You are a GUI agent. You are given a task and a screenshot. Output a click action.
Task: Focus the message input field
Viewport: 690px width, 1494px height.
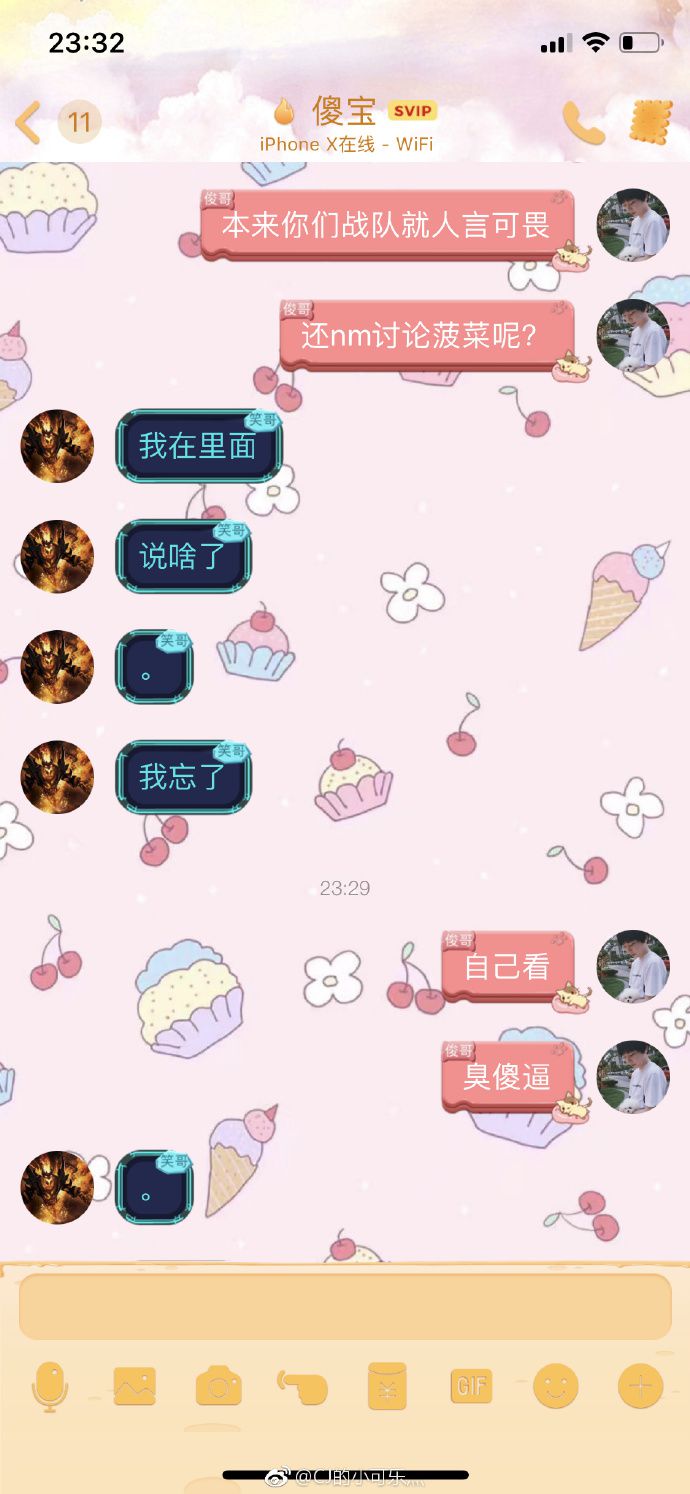[345, 1306]
